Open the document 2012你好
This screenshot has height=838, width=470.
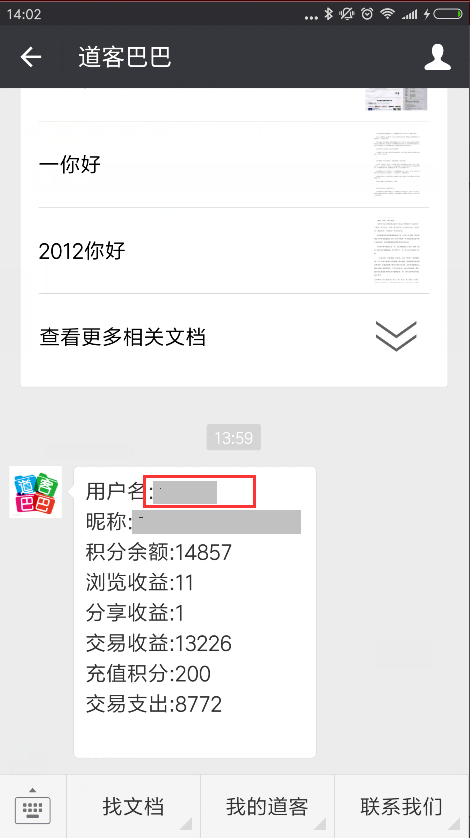(234, 251)
